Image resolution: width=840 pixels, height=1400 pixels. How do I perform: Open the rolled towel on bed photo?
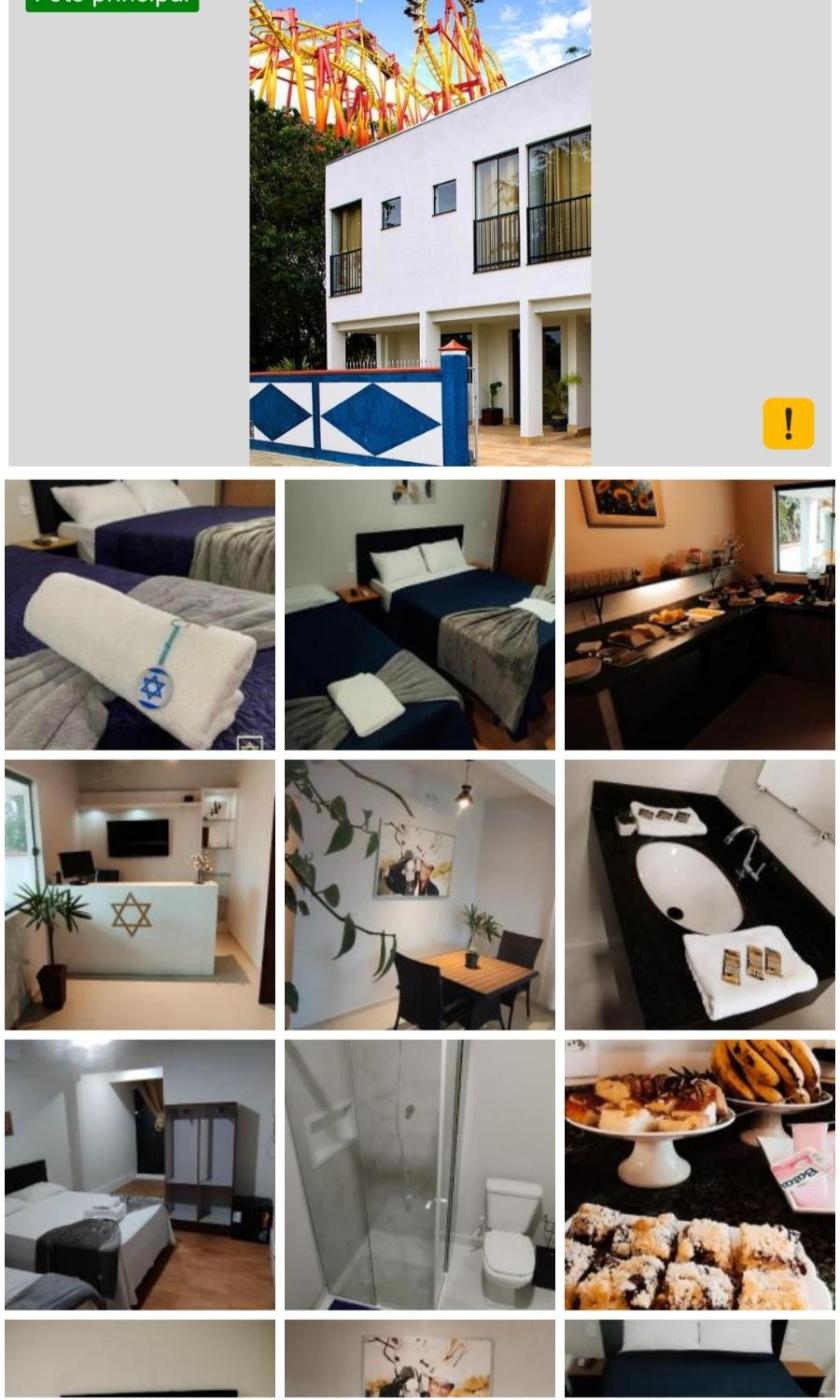tap(140, 615)
